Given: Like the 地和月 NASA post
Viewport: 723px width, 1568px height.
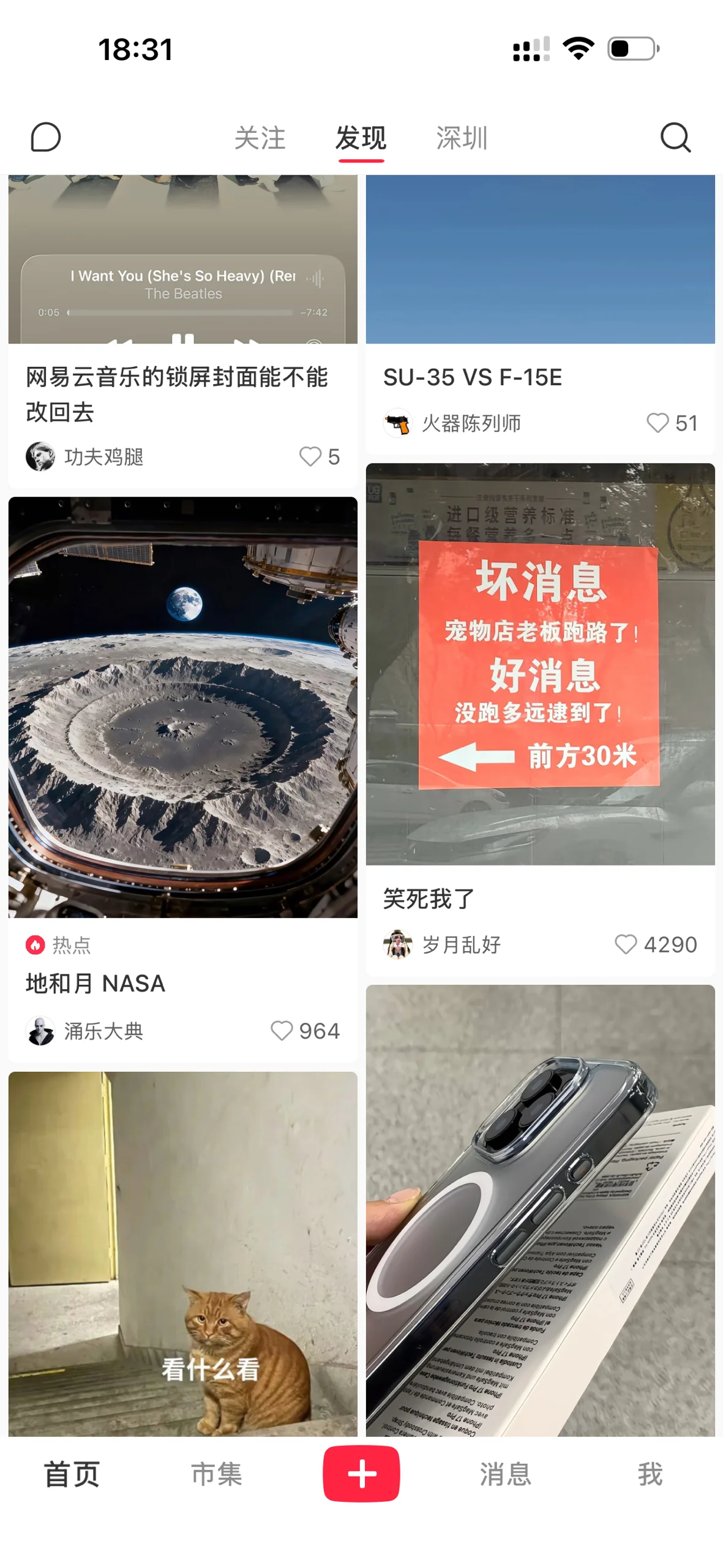Looking at the screenshot, I should [x=282, y=1031].
